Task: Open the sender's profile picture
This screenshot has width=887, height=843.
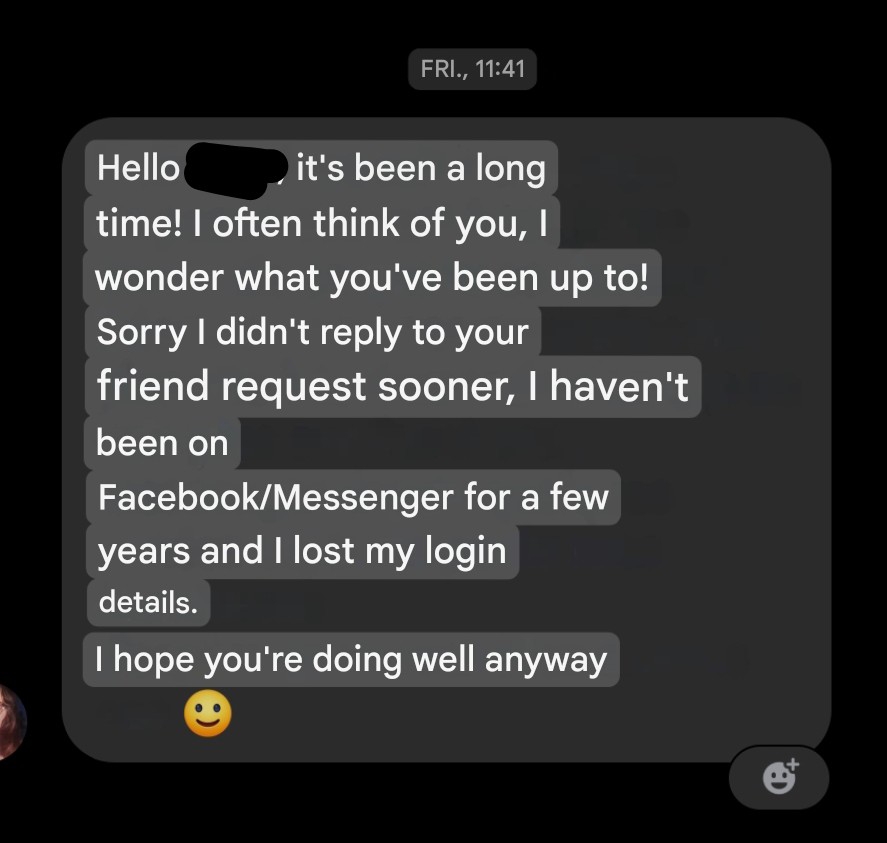Action: click(10, 722)
